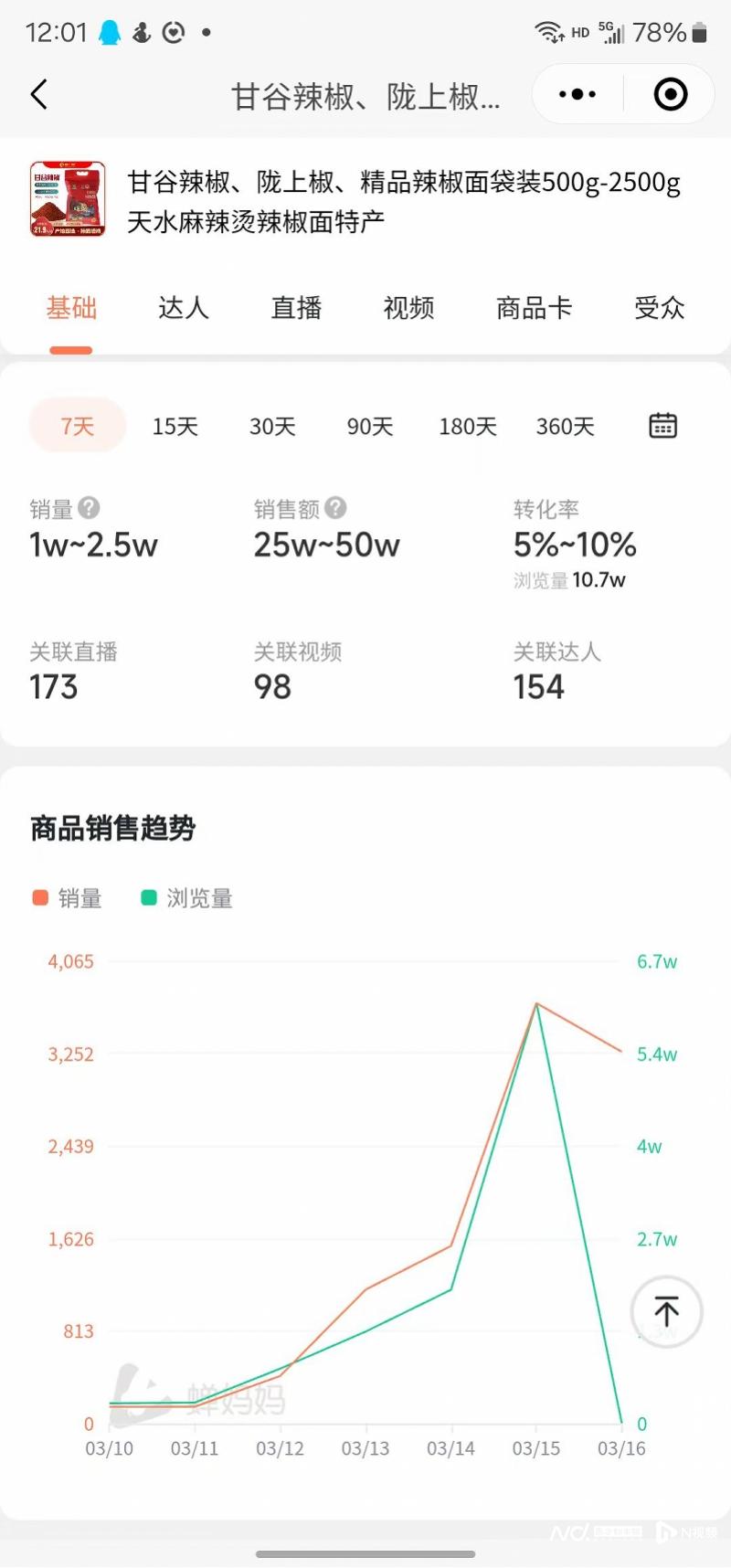Open the 直播 section

click(x=295, y=309)
